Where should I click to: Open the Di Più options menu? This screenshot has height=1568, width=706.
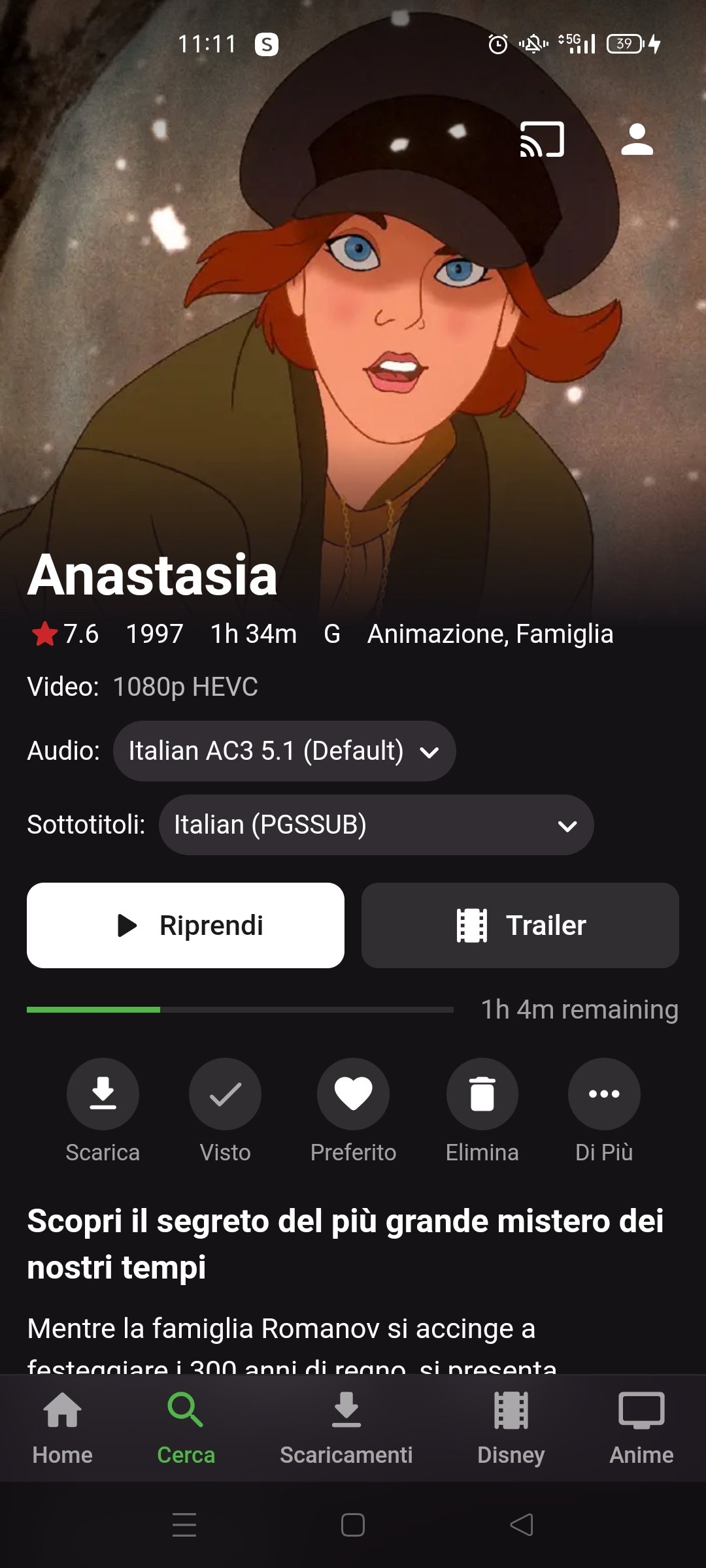604,1094
